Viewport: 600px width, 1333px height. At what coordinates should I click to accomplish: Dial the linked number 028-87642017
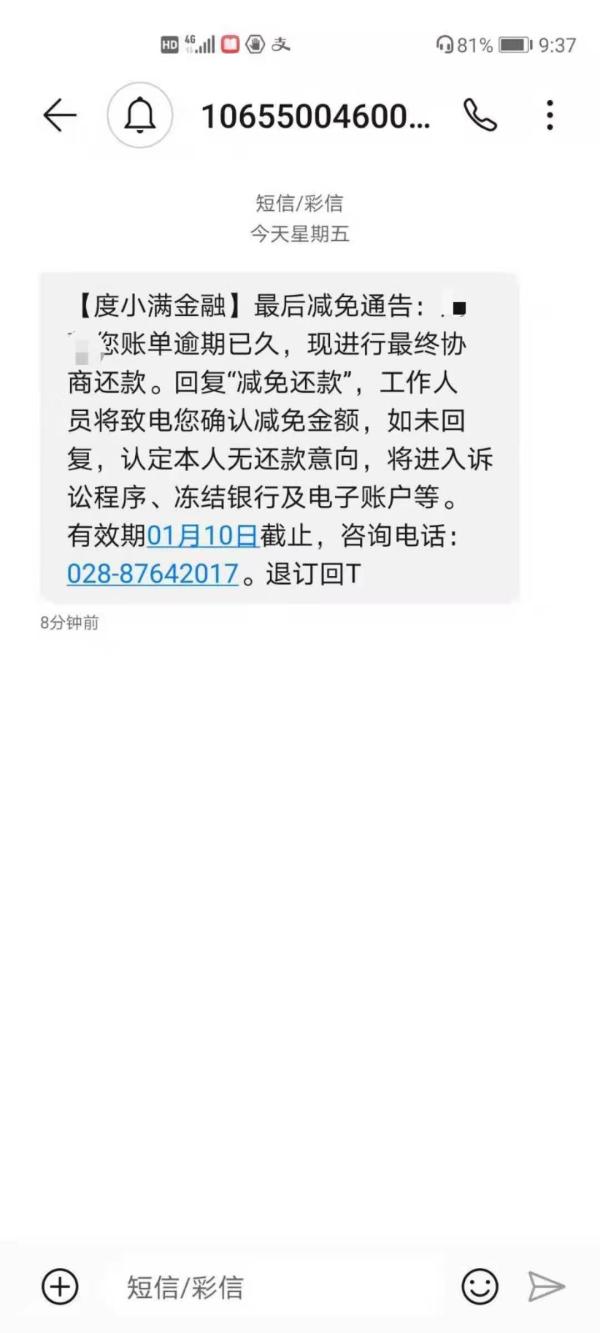pyautogui.click(x=153, y=574)
